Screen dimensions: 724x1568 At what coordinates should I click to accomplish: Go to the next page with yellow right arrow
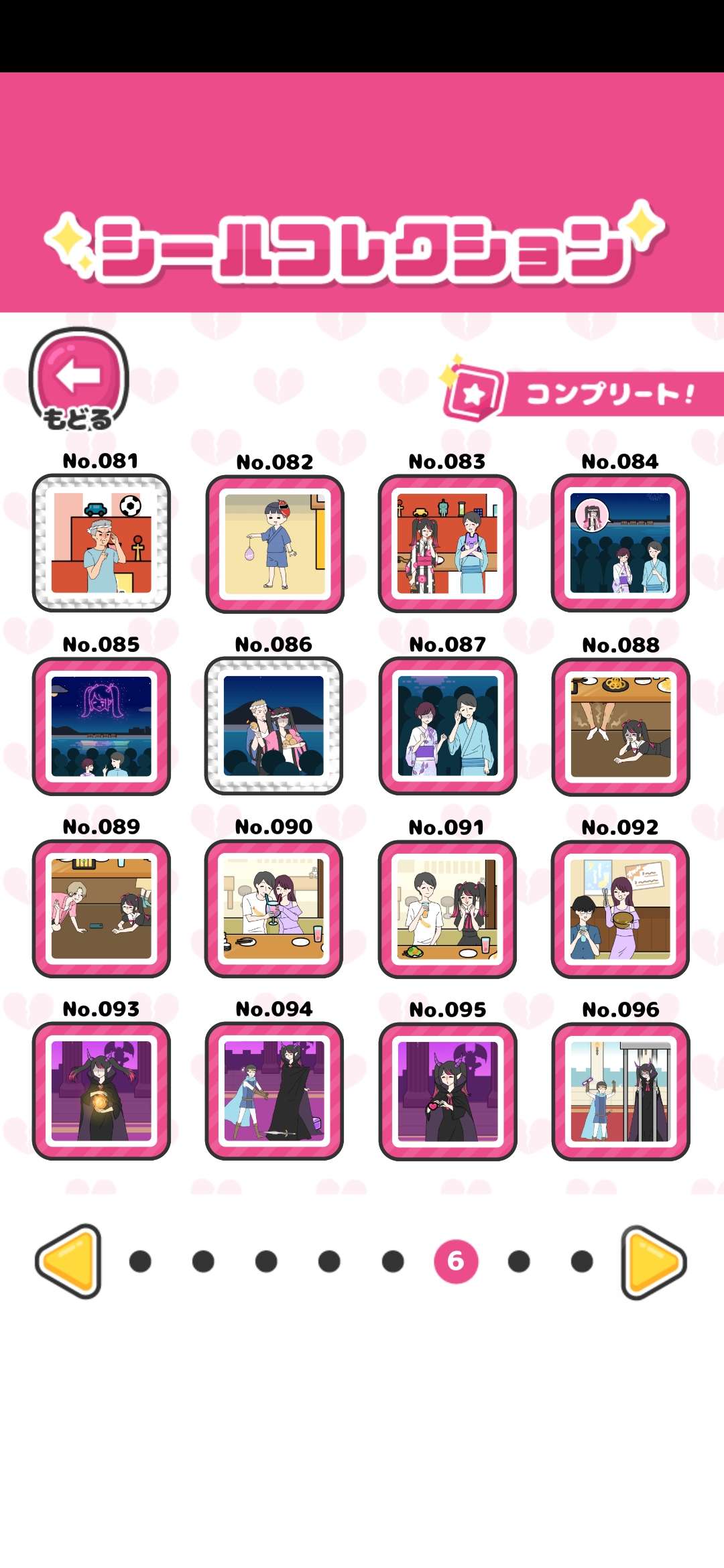coord(653,1262)
